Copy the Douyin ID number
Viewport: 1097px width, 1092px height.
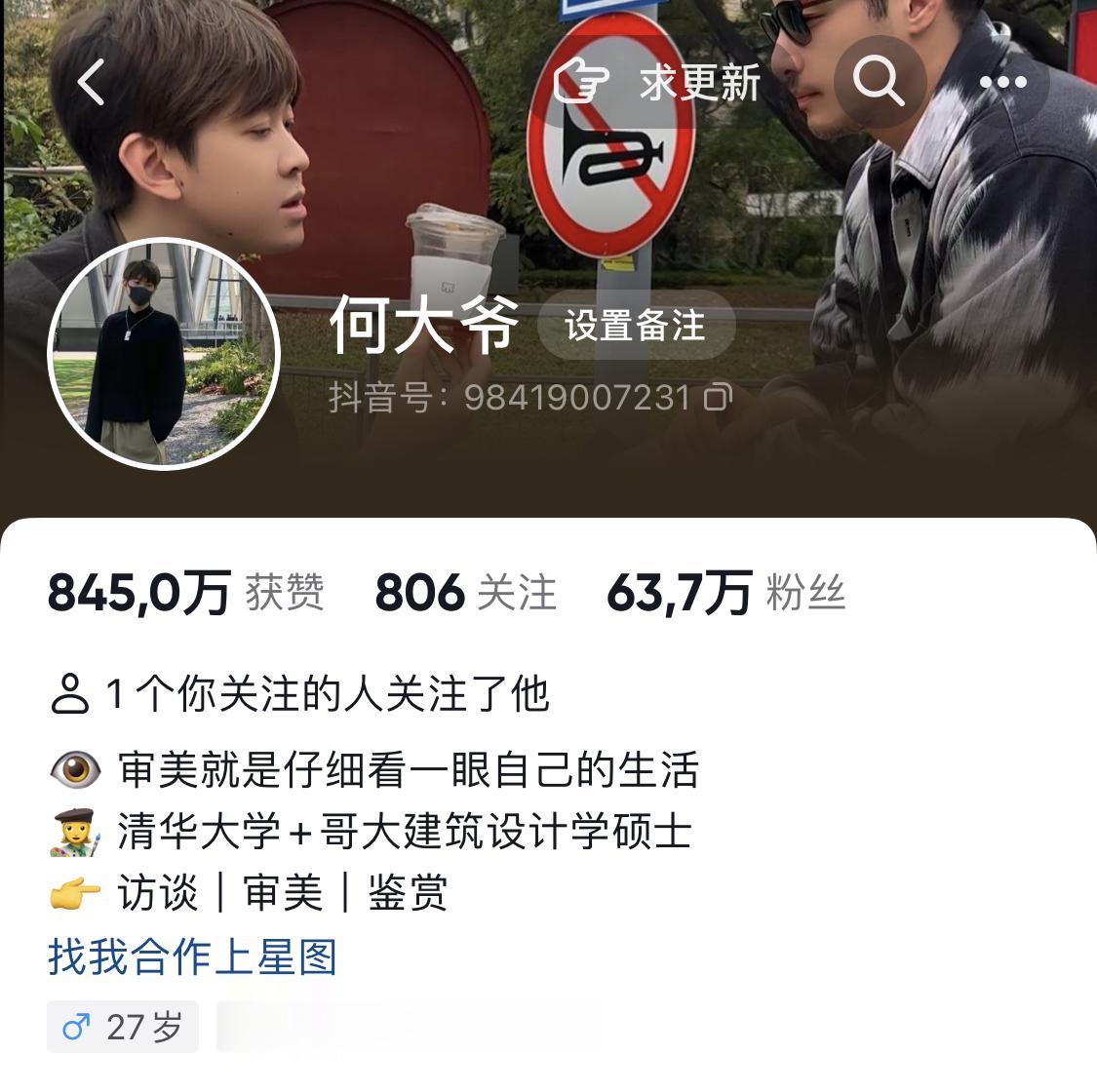[720, 397]
